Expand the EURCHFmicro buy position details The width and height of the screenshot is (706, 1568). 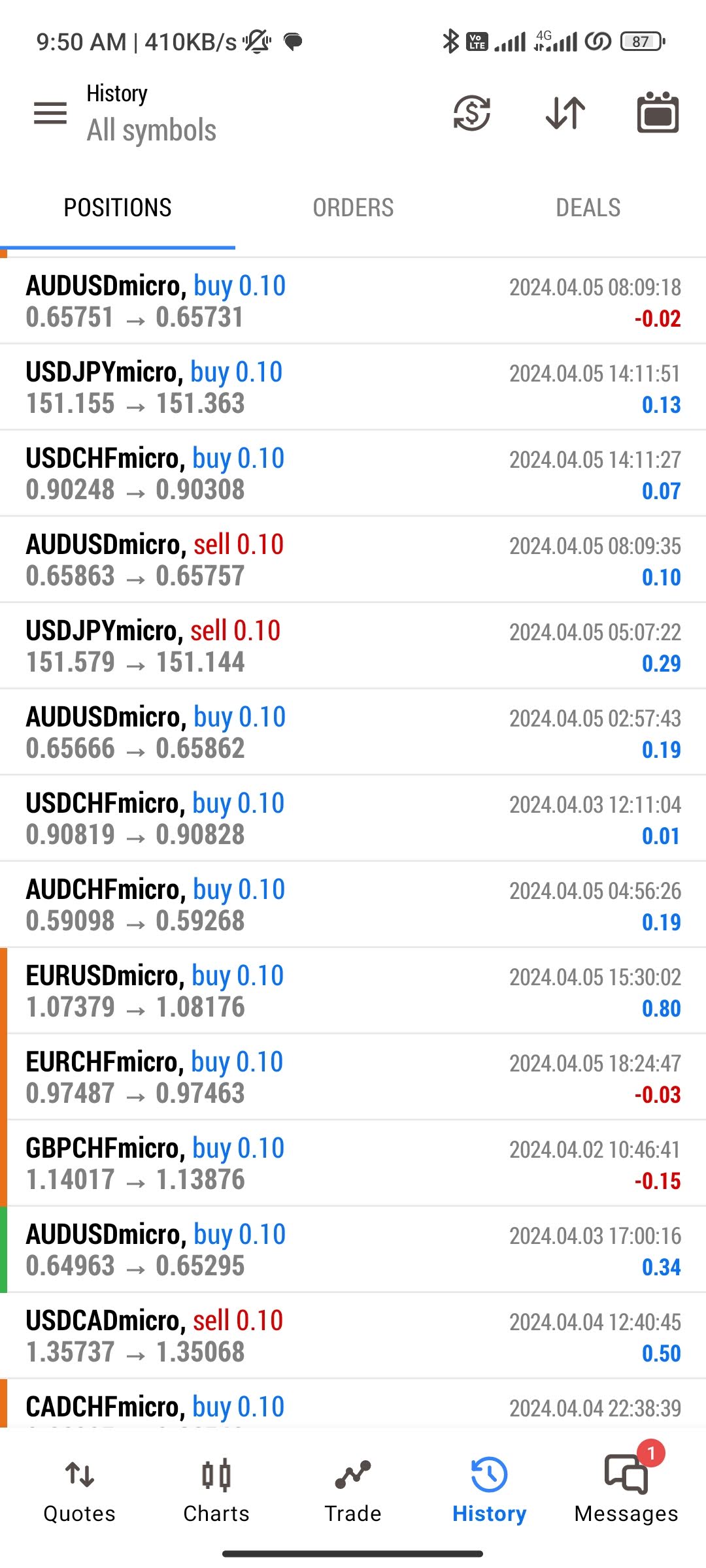(x=353, y=1077)
